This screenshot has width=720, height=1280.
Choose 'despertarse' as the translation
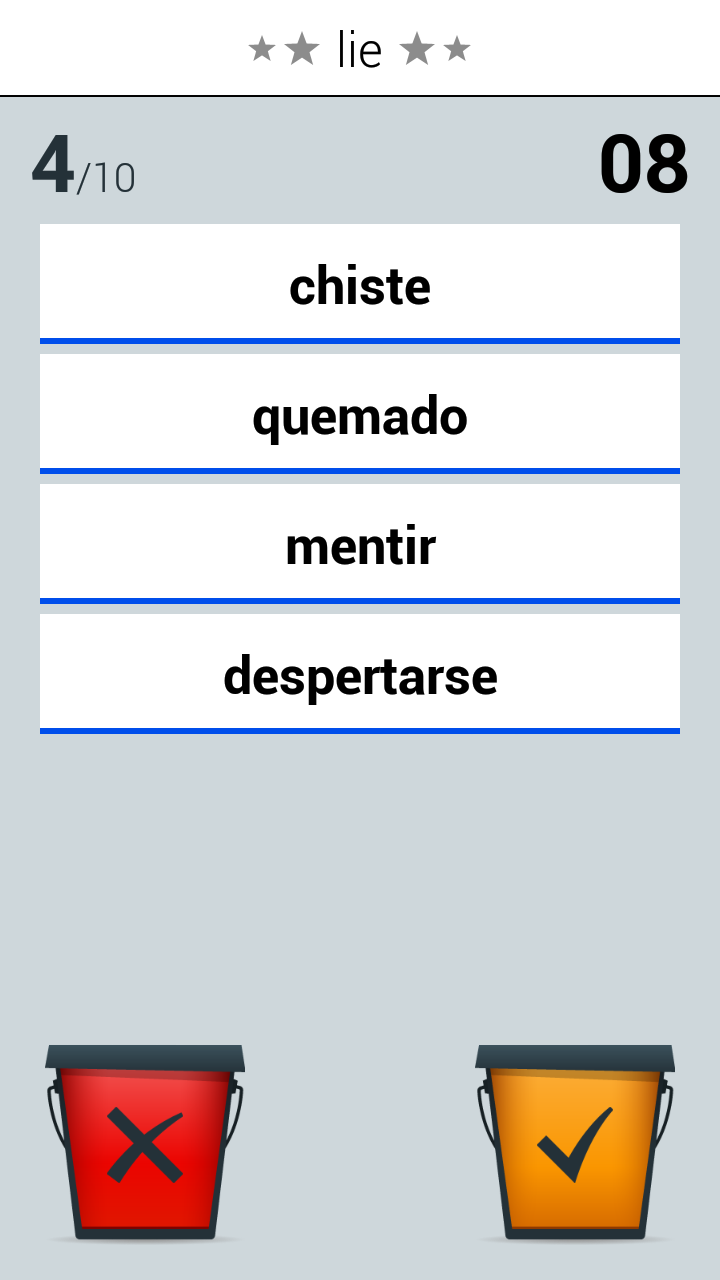360,675
